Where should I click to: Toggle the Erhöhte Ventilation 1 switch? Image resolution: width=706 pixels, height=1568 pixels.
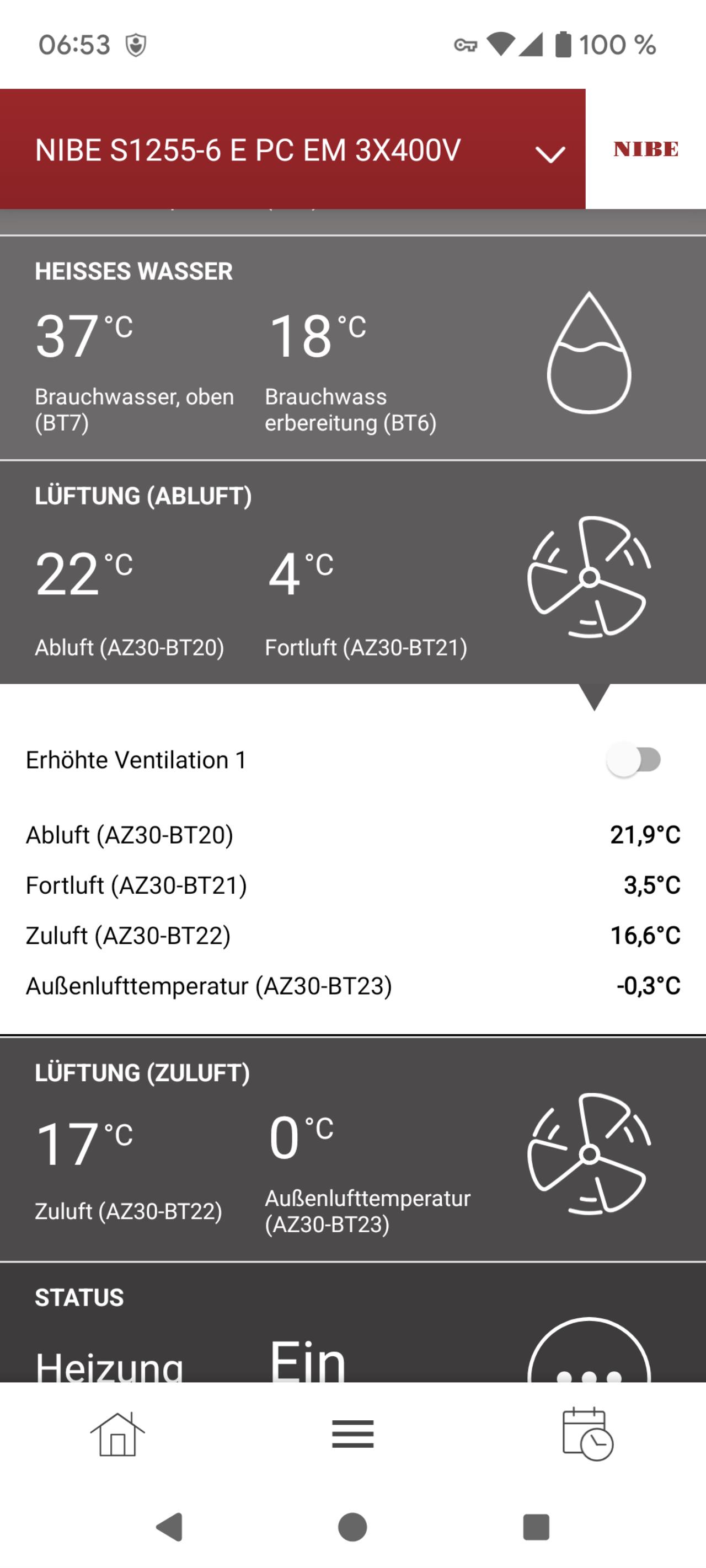tap(634, 760)
